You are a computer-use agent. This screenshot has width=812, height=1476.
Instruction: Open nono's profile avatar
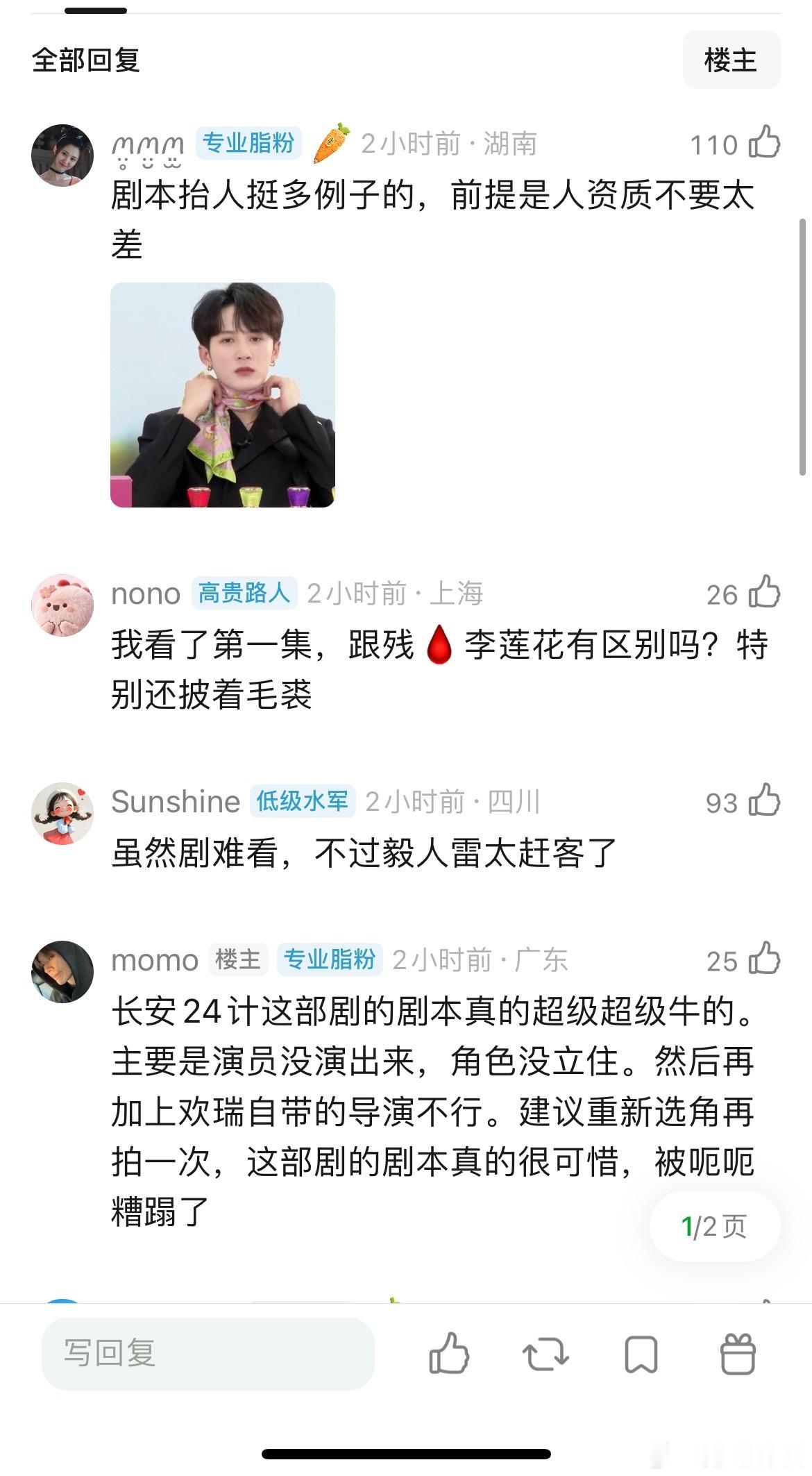coord(62,605)
